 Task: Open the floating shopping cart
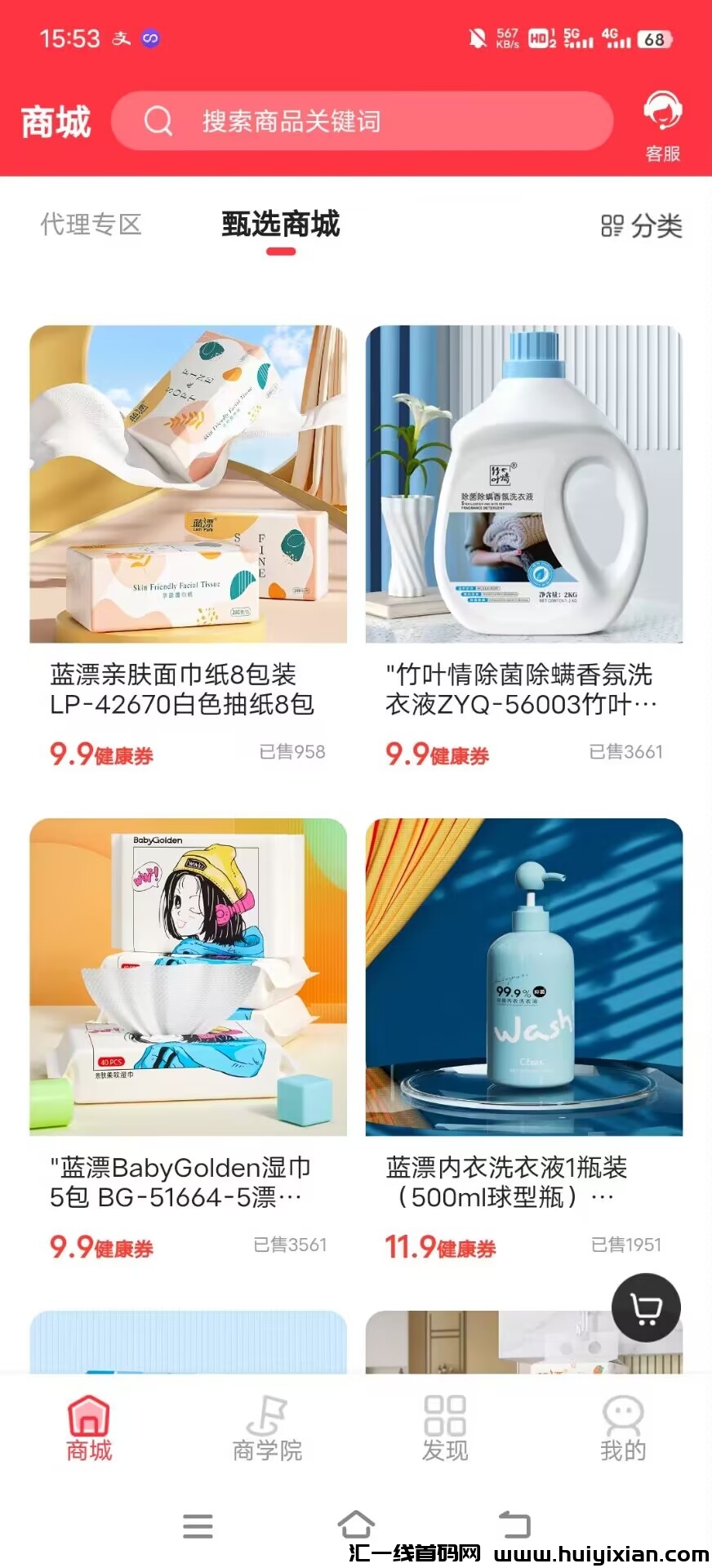(646, 1308)
